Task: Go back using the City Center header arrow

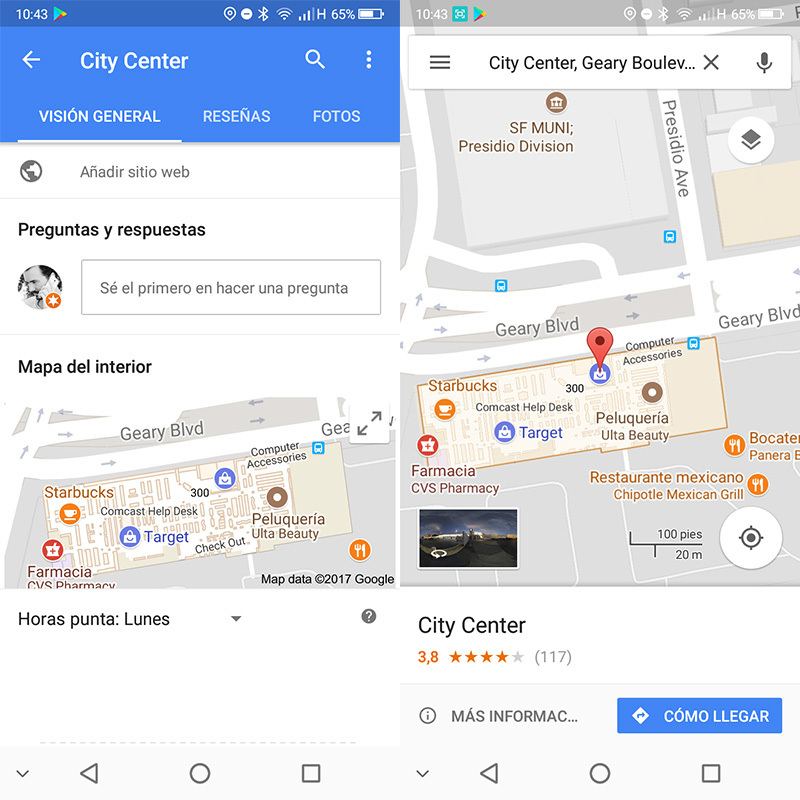Action: click(31, 60)
